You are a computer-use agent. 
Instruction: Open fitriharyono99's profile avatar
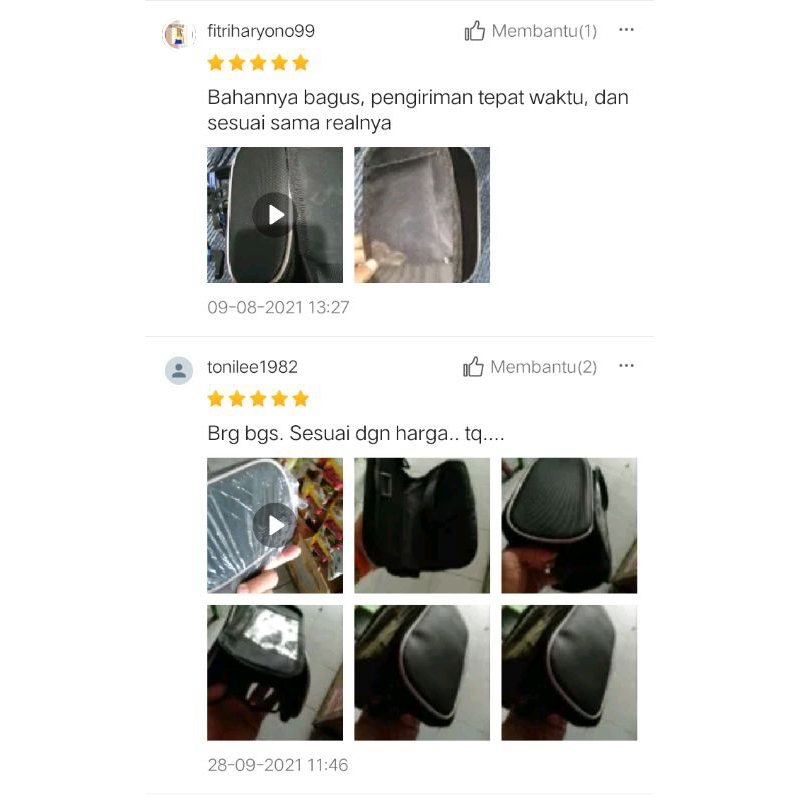178,34
